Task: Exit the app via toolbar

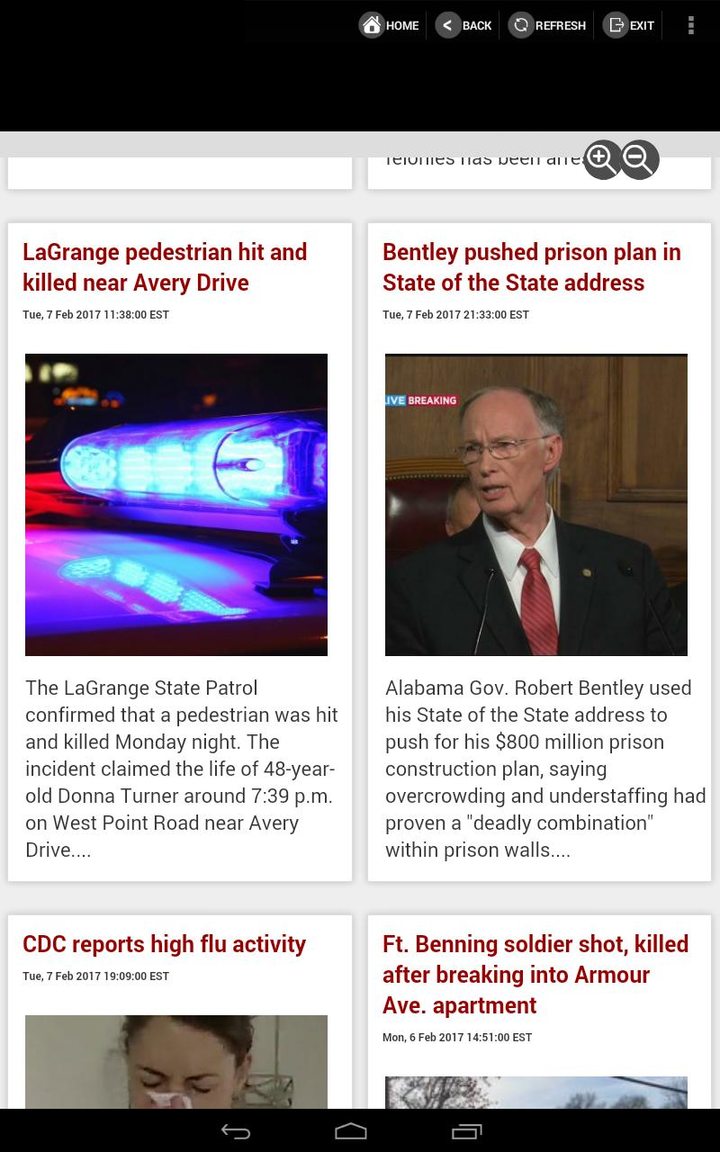Action: tap(630, 25)
